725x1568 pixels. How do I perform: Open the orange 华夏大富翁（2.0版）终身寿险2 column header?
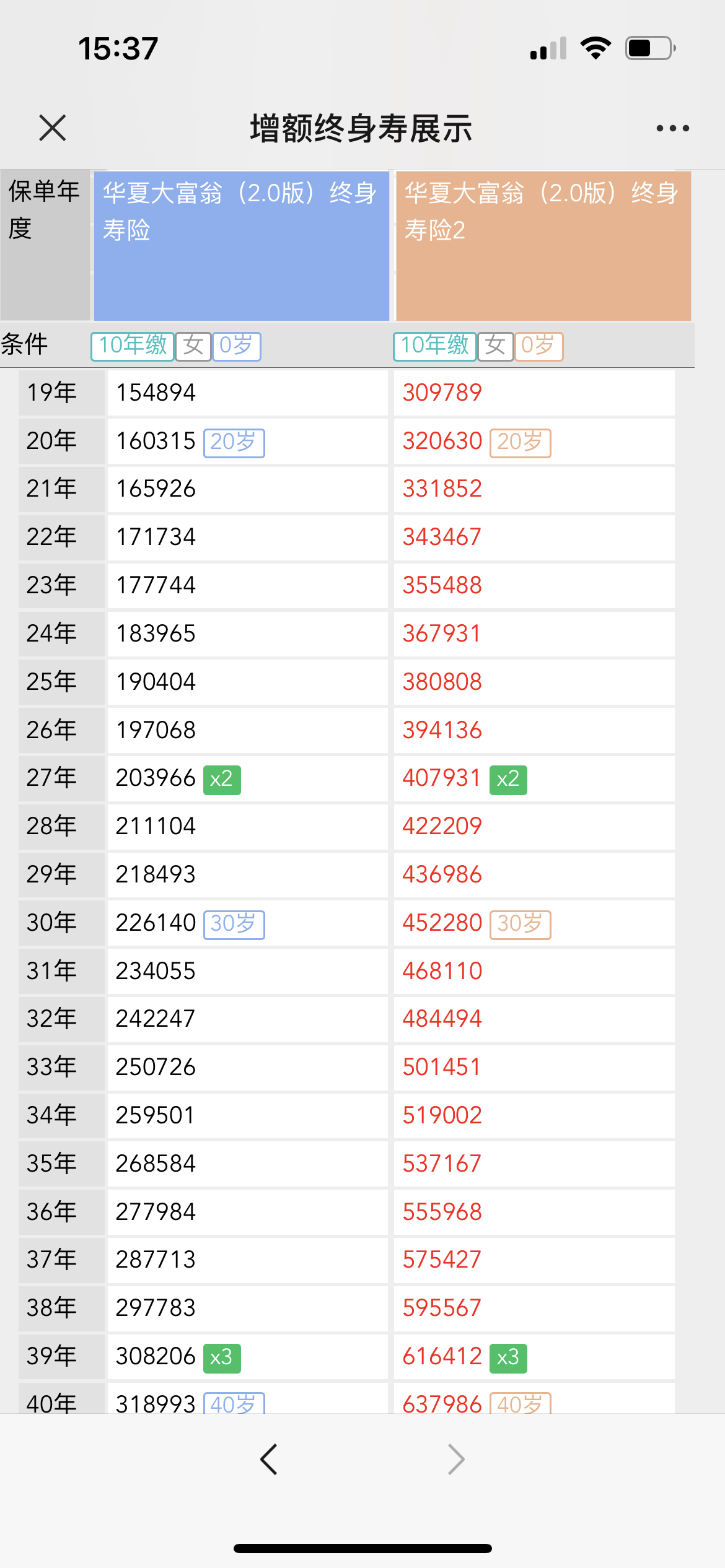point(543,246)
